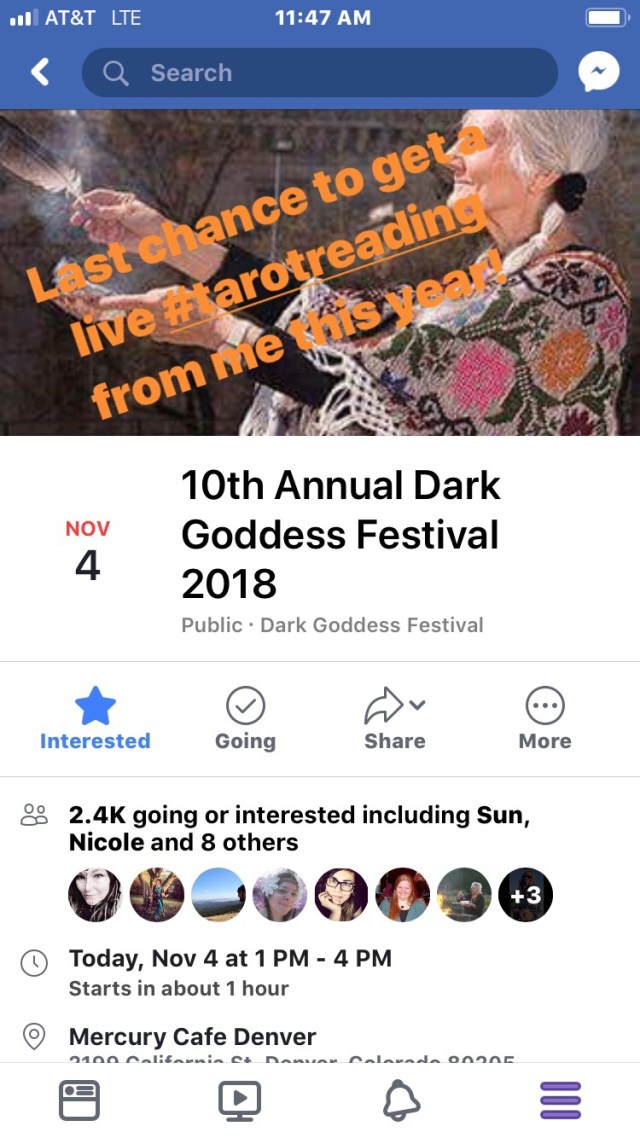Open the hamburger menu tab

tap(560, 1101)
